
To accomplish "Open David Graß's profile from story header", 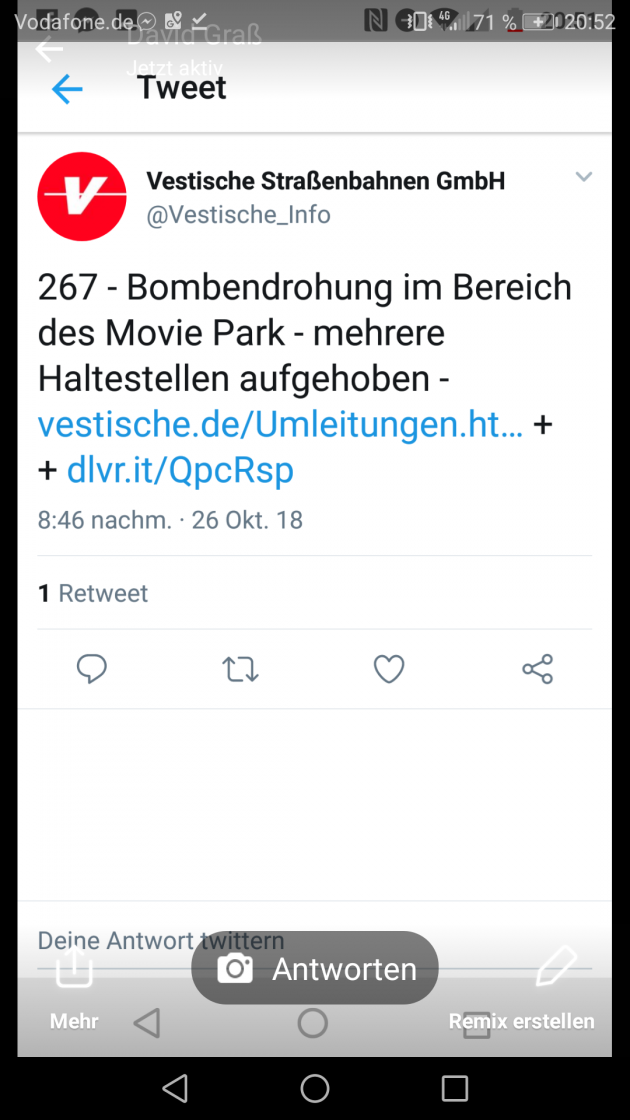I will click(193, 38).
